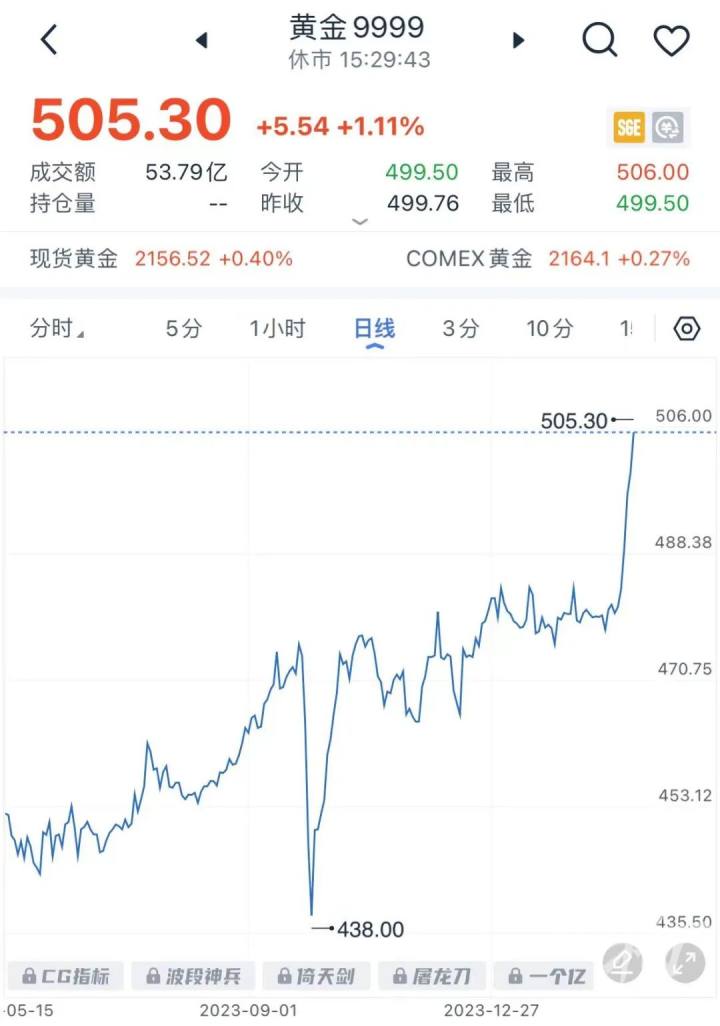This screenshot has width=720, height=1026.
Task: Open the chart settings hexagon icon
Action: coord(686,328)
